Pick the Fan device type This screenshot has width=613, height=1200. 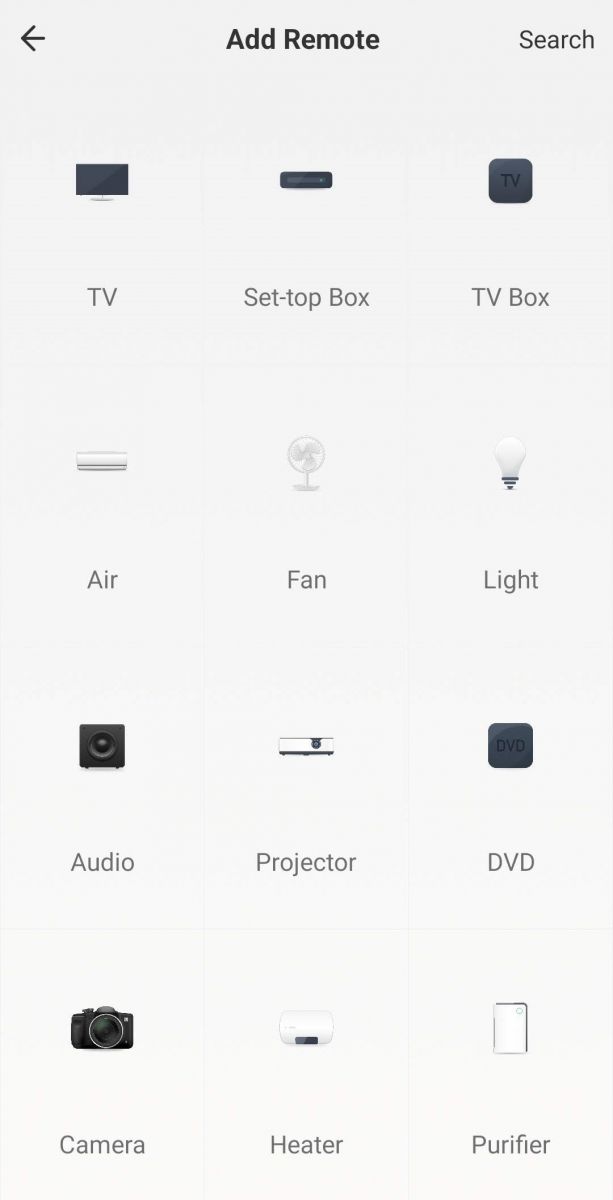pyautogui.click(x=306, y=506)
